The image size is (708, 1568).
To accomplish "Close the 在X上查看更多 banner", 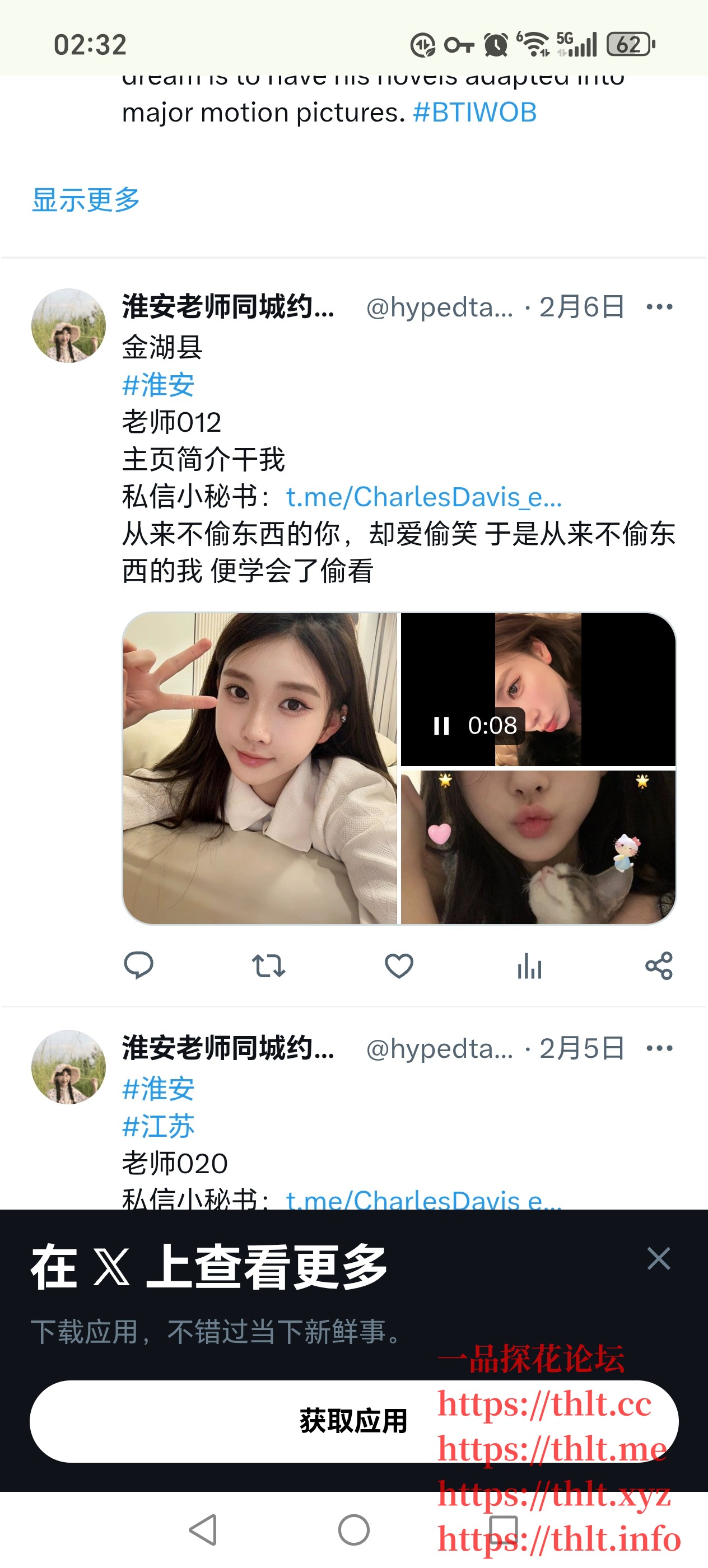I will point(659,1259).
